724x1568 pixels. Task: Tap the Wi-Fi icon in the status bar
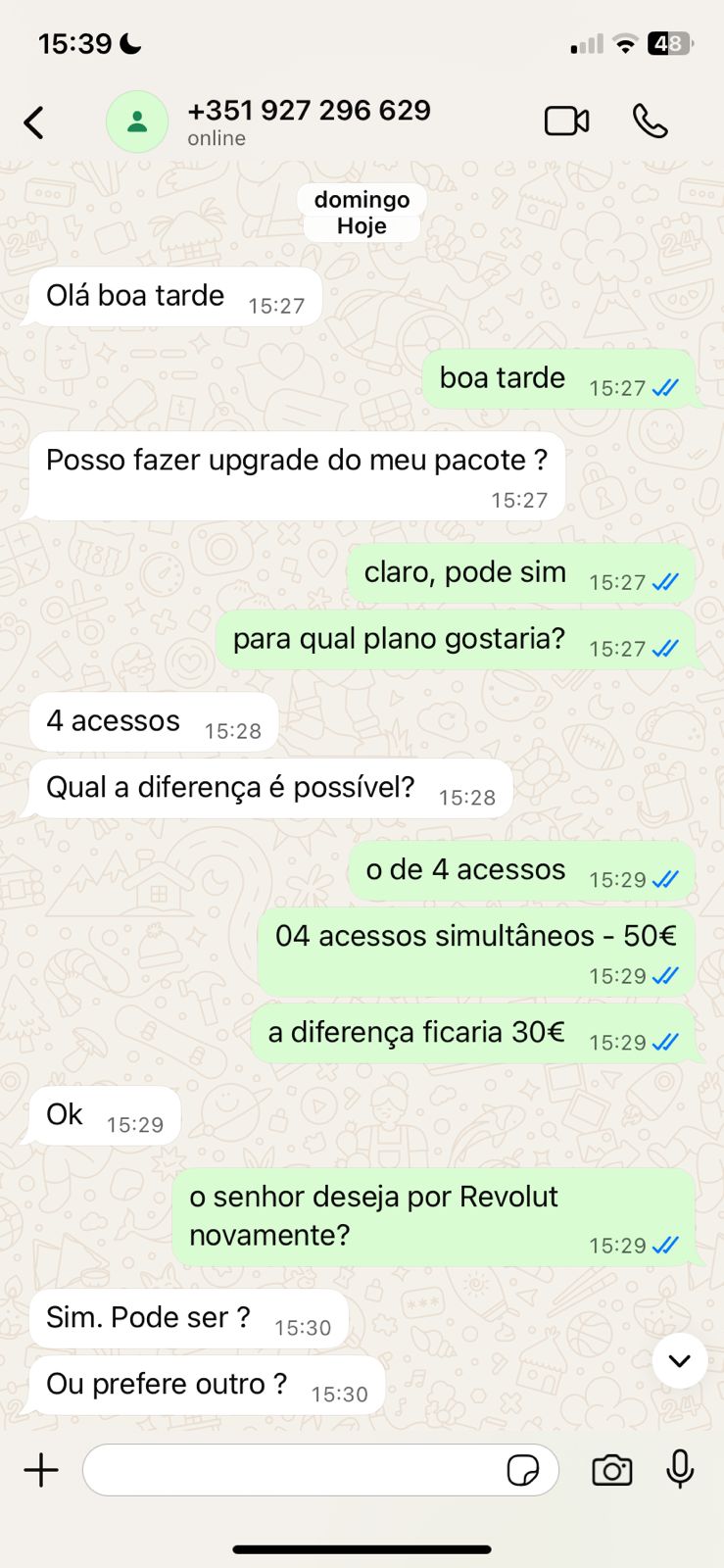(624, 42)
